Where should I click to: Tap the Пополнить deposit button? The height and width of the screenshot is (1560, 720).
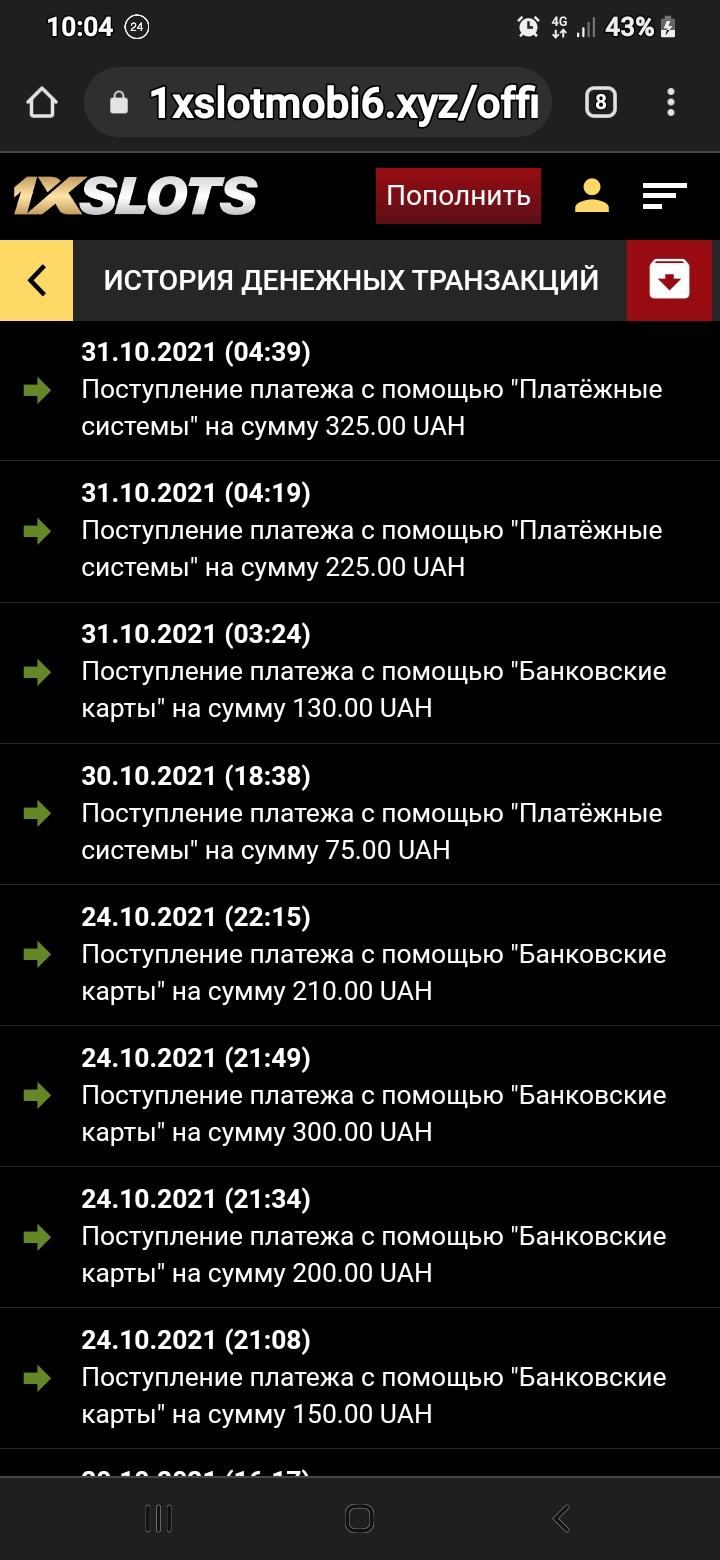click(458, 196)
